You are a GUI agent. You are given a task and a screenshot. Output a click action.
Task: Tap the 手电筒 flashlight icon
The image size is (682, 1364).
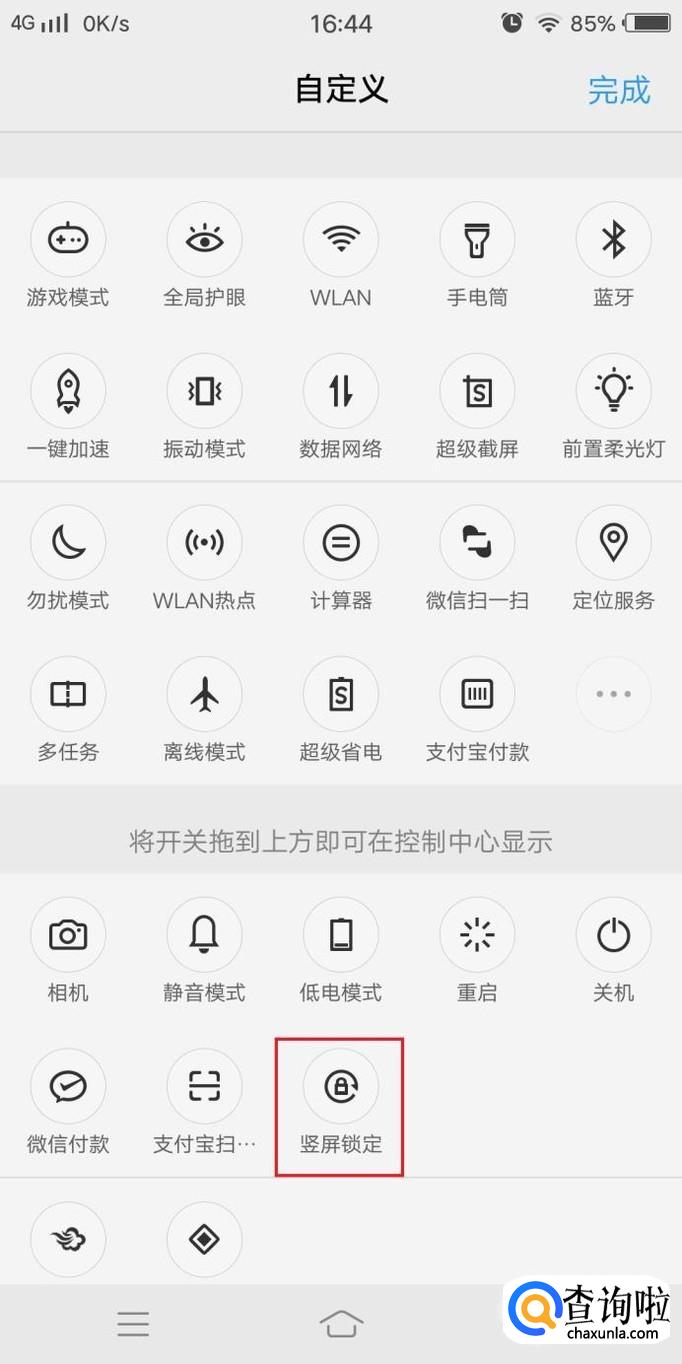pyautogui.click(x=477, y=240)
